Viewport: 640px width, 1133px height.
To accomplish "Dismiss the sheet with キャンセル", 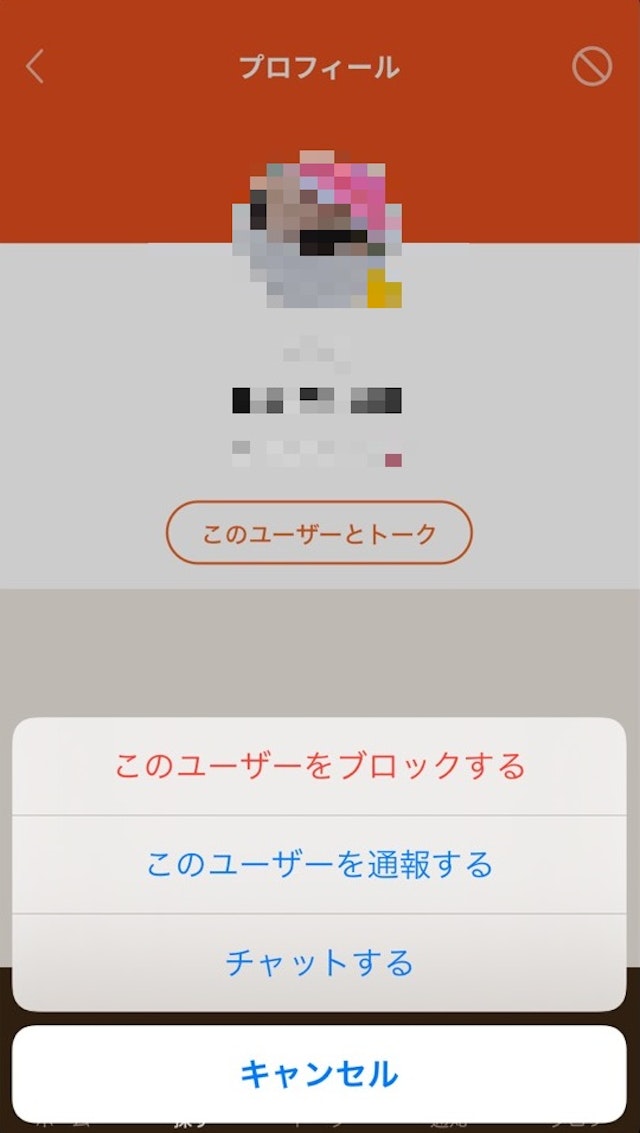I will [319, 1074].
